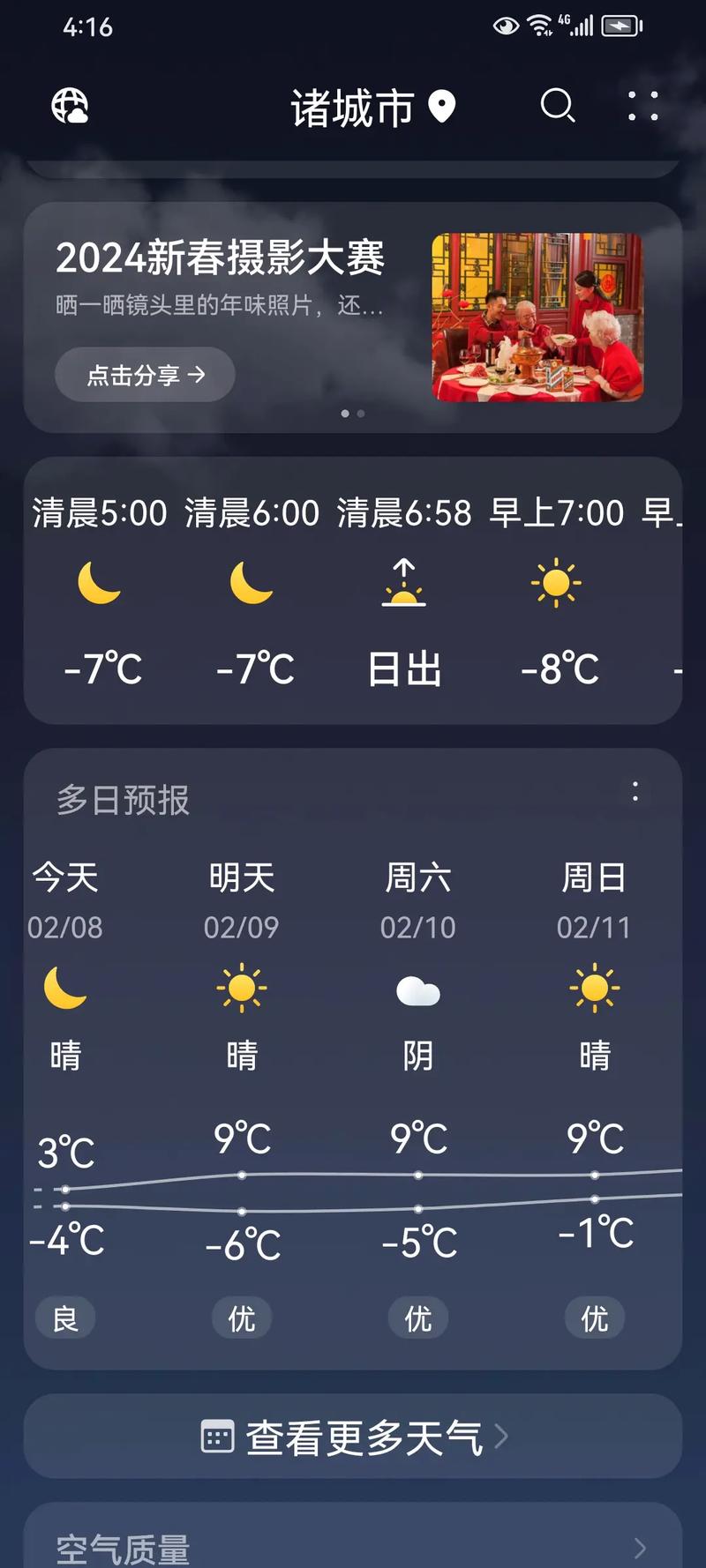This screenshot has width=706, height=1568.
Task: Toggle the 优 chip under 周日
Action: pos(594,1317)
